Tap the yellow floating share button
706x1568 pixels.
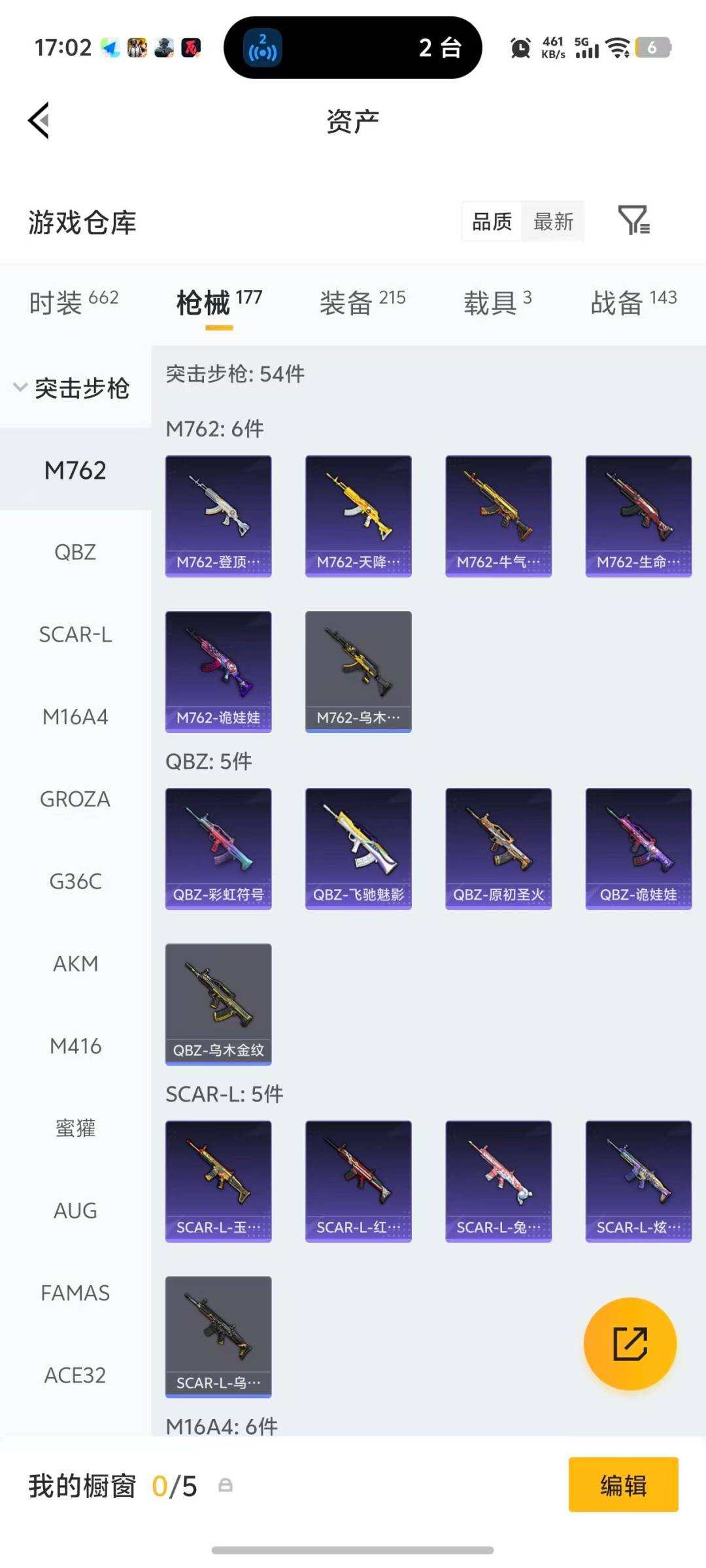[x=630, y=1343]
